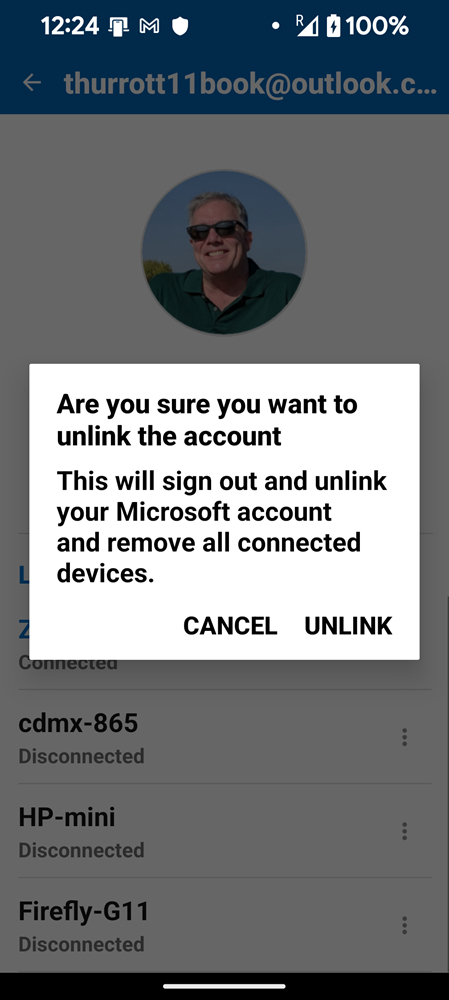Screen dimensions: 449x1000
Task: Open the options menu for HP-mini
Action: [x=404, y=831]
